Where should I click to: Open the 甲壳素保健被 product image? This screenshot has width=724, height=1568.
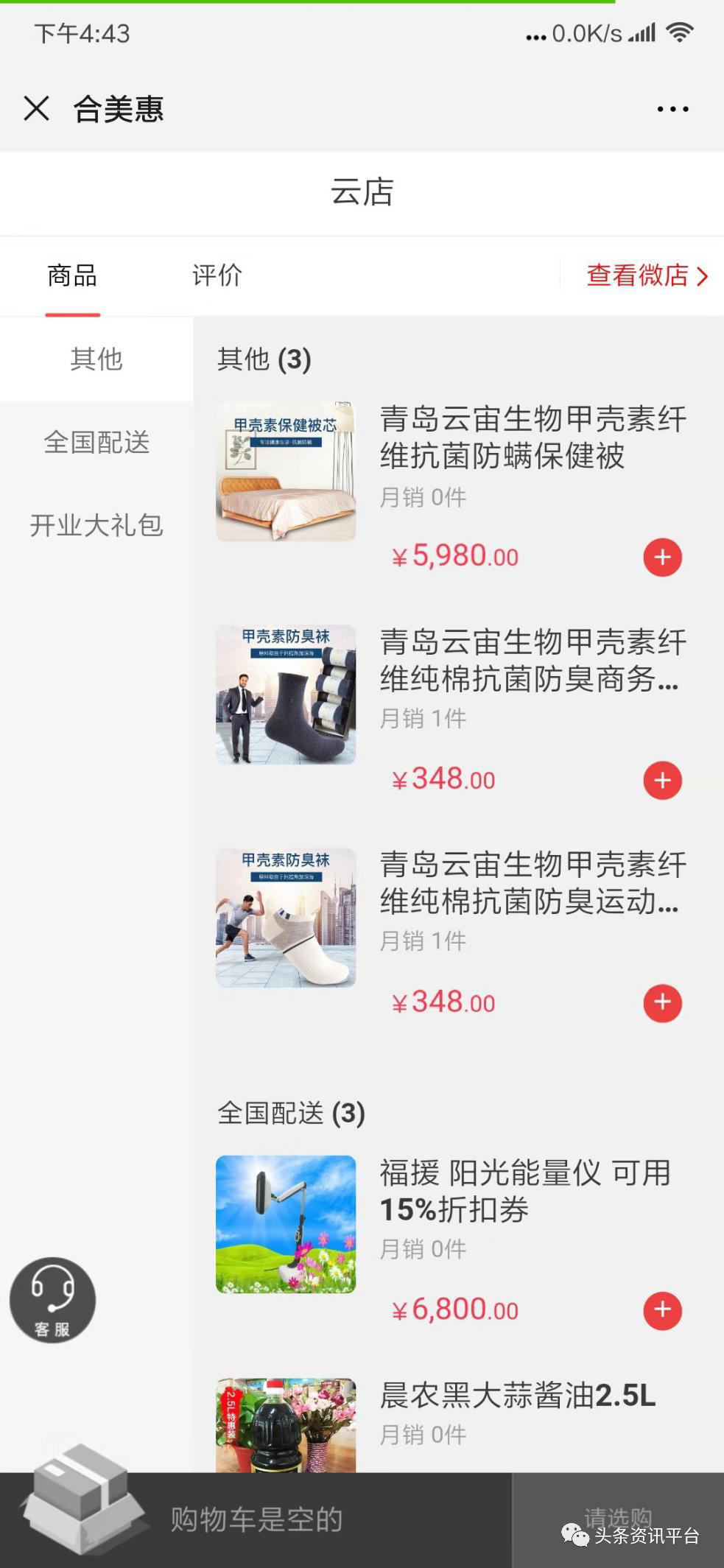click(x=286, y=472)
